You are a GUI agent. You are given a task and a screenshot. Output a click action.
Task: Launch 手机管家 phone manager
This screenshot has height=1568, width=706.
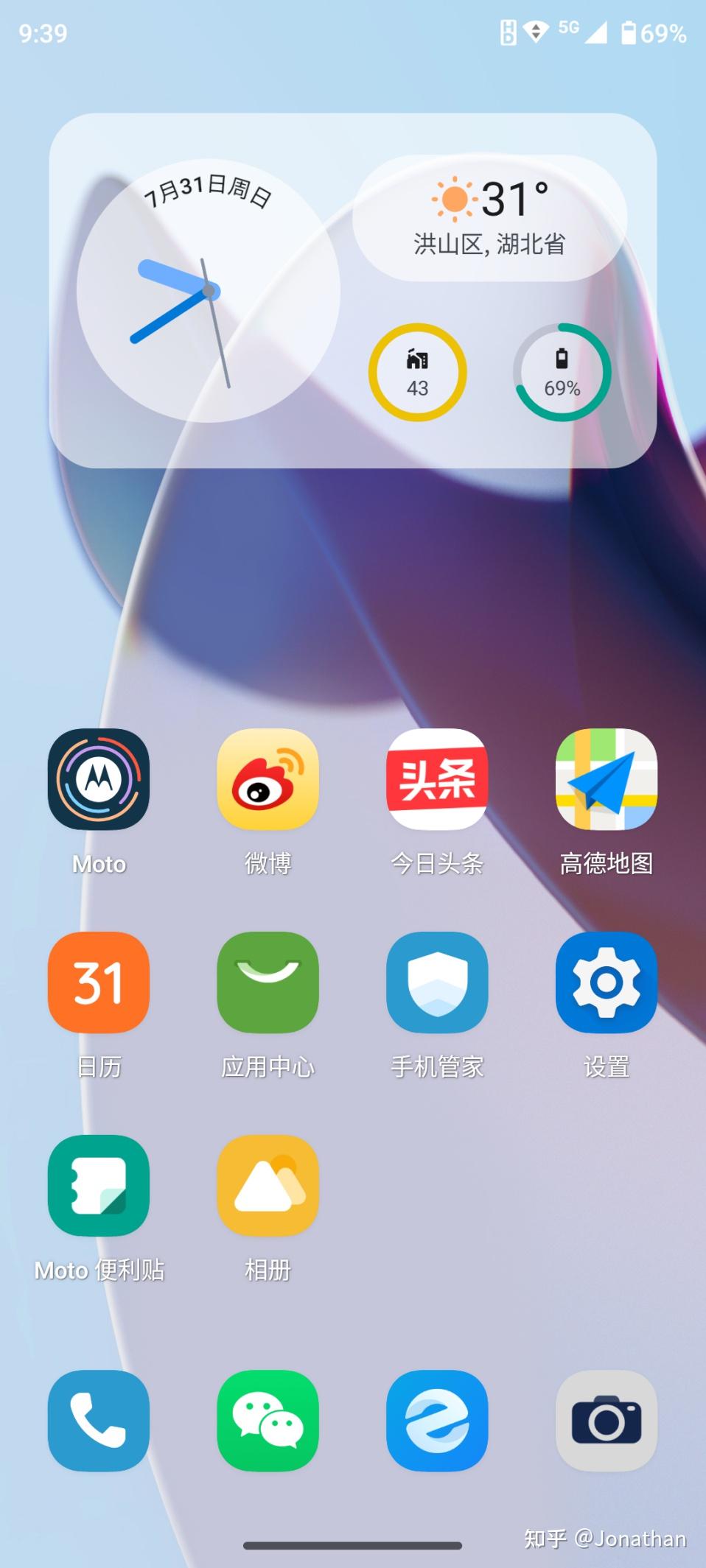437,982
